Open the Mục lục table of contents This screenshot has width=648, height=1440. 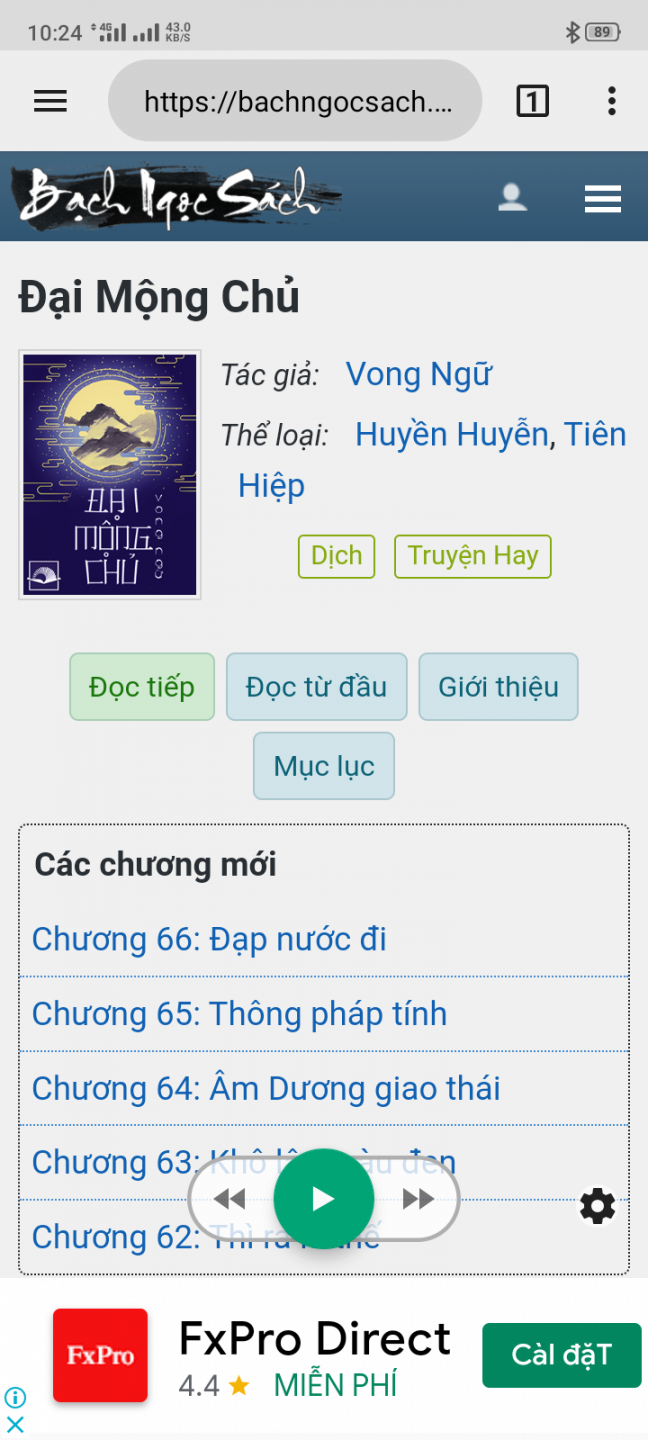pyautogui.click(x=324, y=766)
